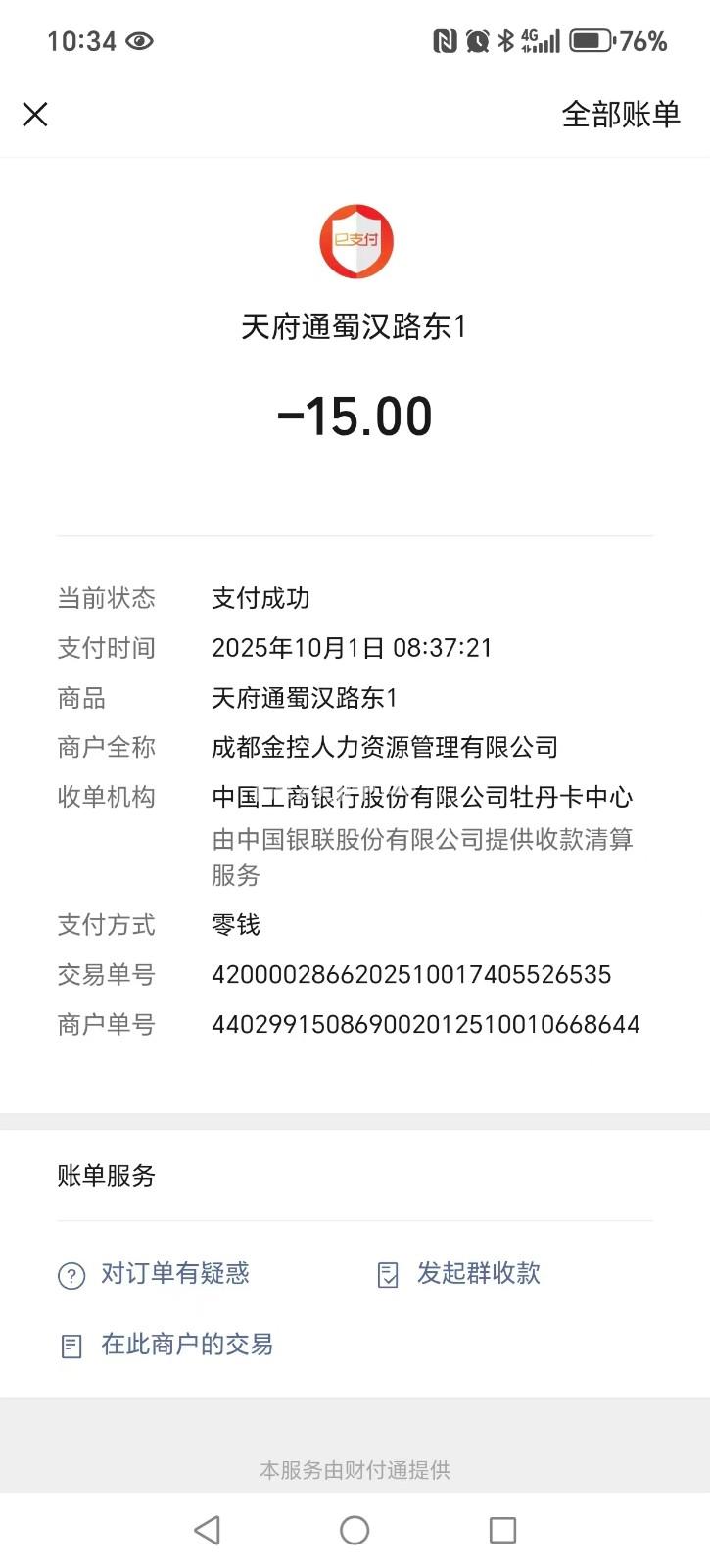Image resolution: width=710 pixels, height=1568 pixels.
Task: Open 全部账单 (all bills)
Action: click(x=620, y=115)
